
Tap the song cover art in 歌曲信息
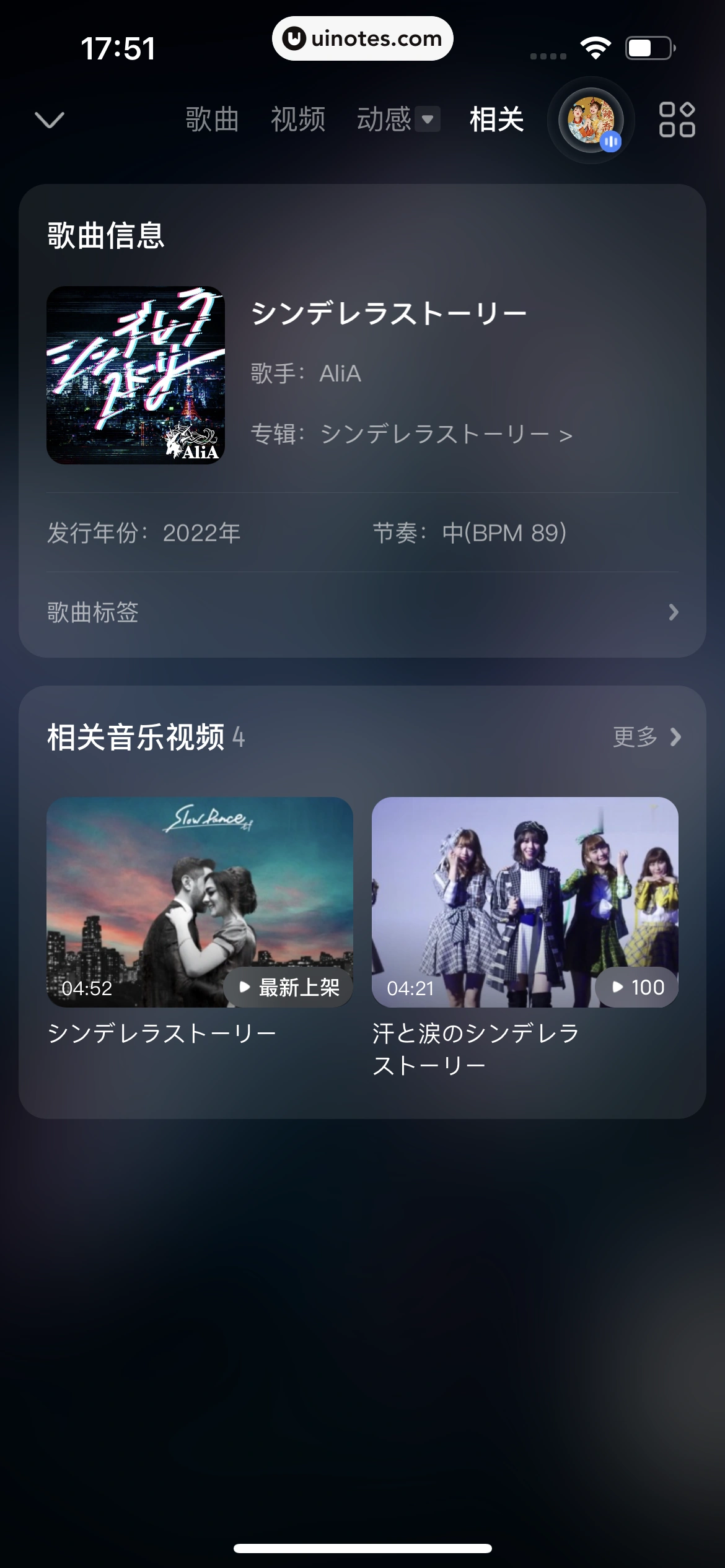[x=136, y=375]
